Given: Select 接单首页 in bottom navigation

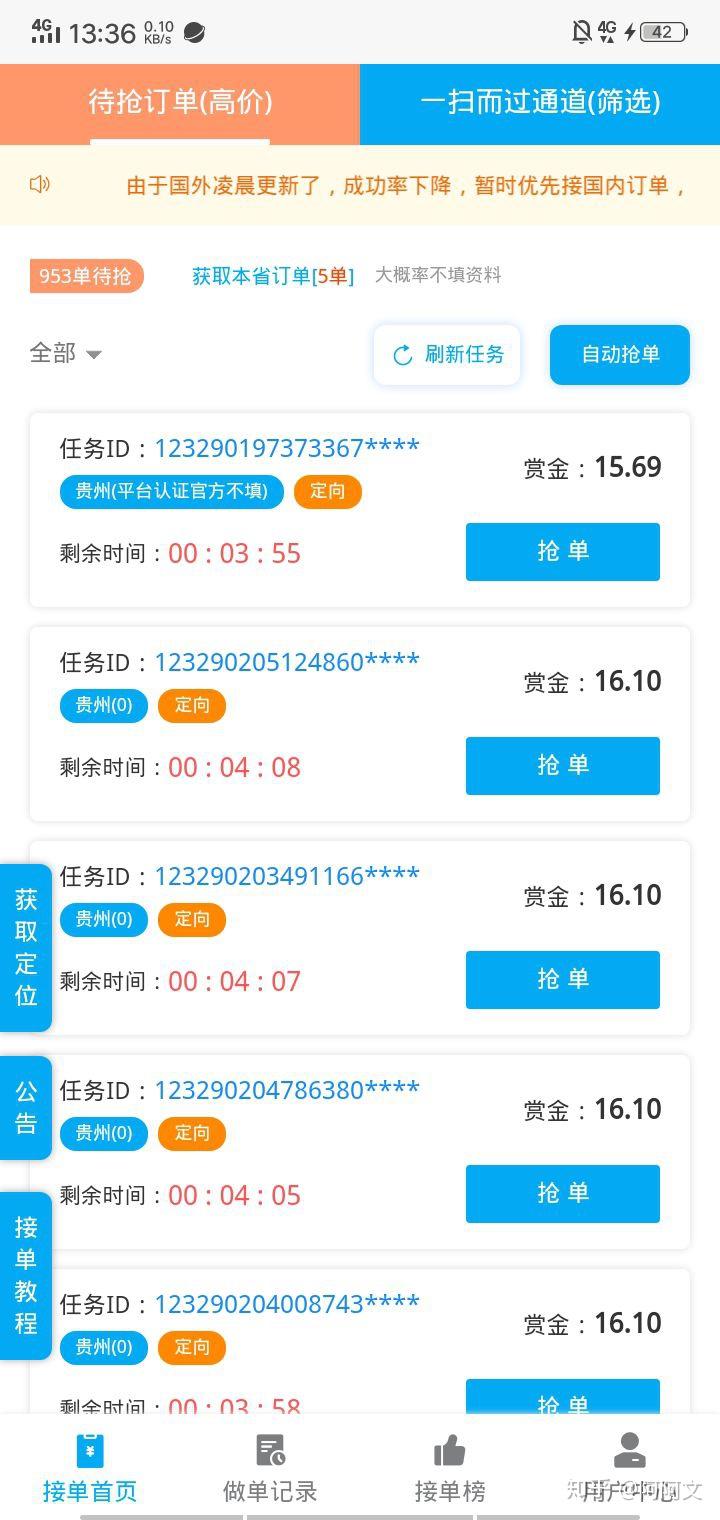Looking at the screenshot, I should pyautogui.click(x=90, y=1468).
